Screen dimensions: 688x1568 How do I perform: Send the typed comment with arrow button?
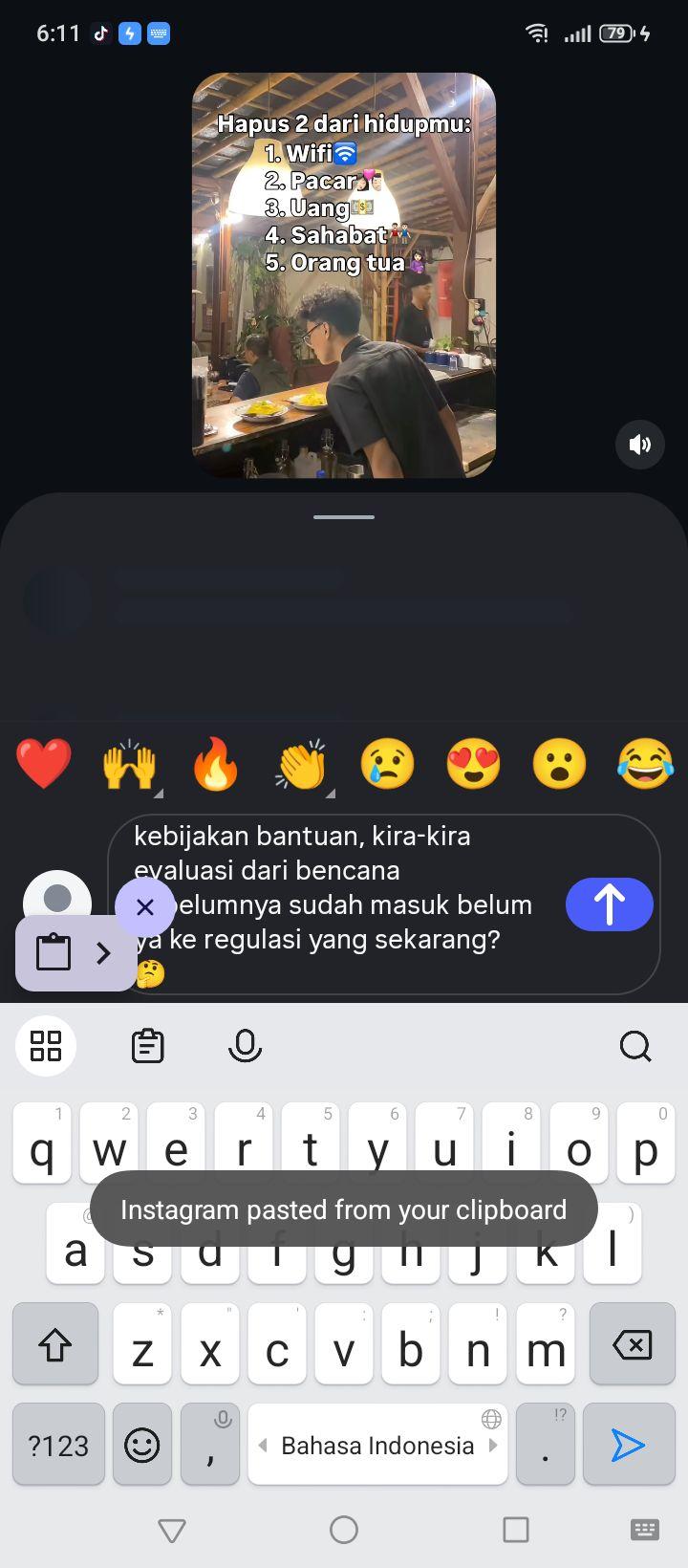pyautogui.click(x=610, y=904)
